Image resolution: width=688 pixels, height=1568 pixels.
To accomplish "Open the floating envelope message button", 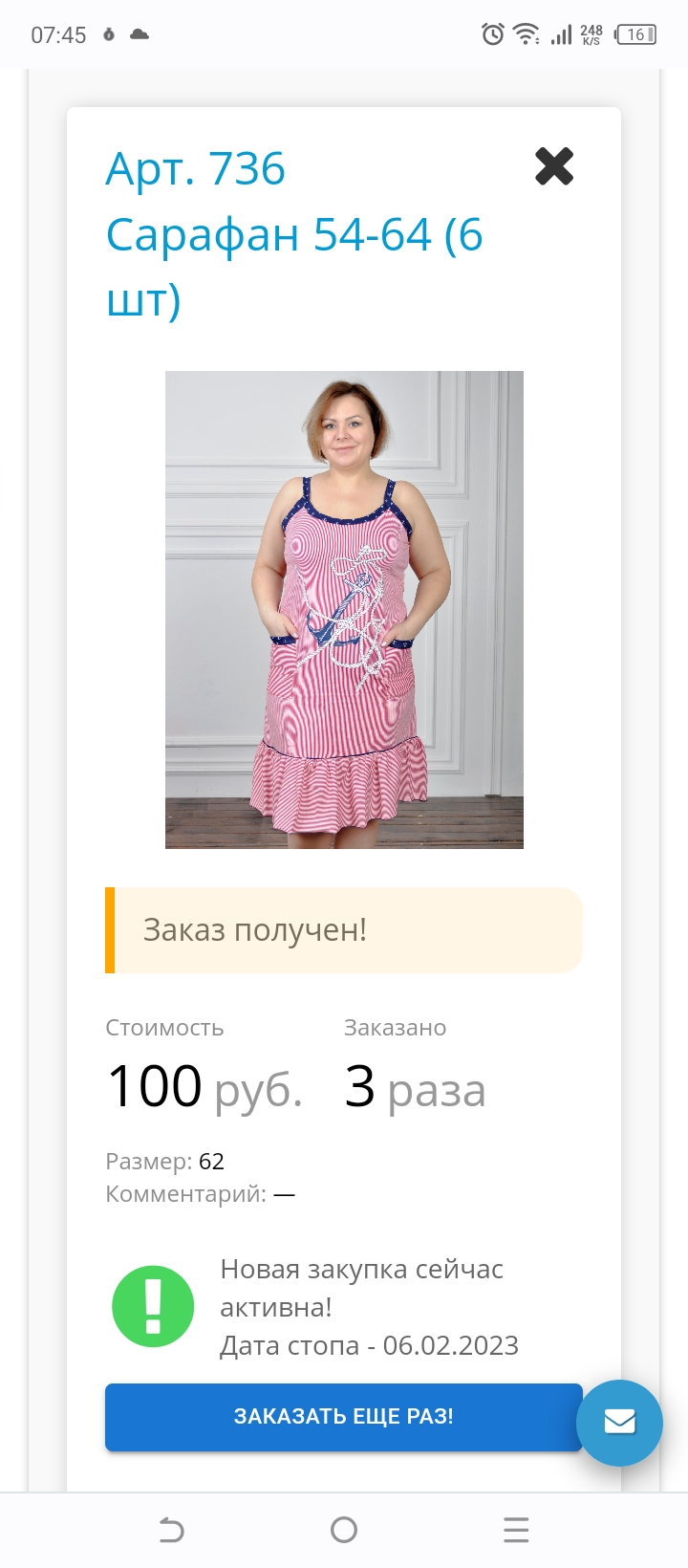I will 619,1422.
